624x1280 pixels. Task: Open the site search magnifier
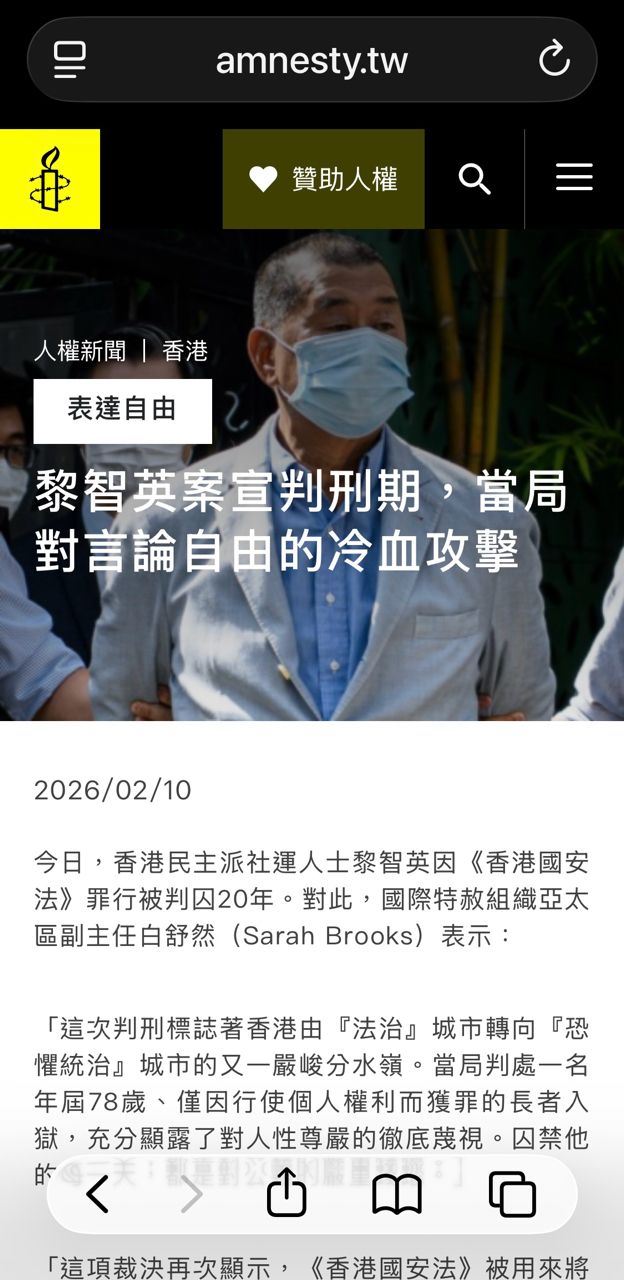click(475, 179)
